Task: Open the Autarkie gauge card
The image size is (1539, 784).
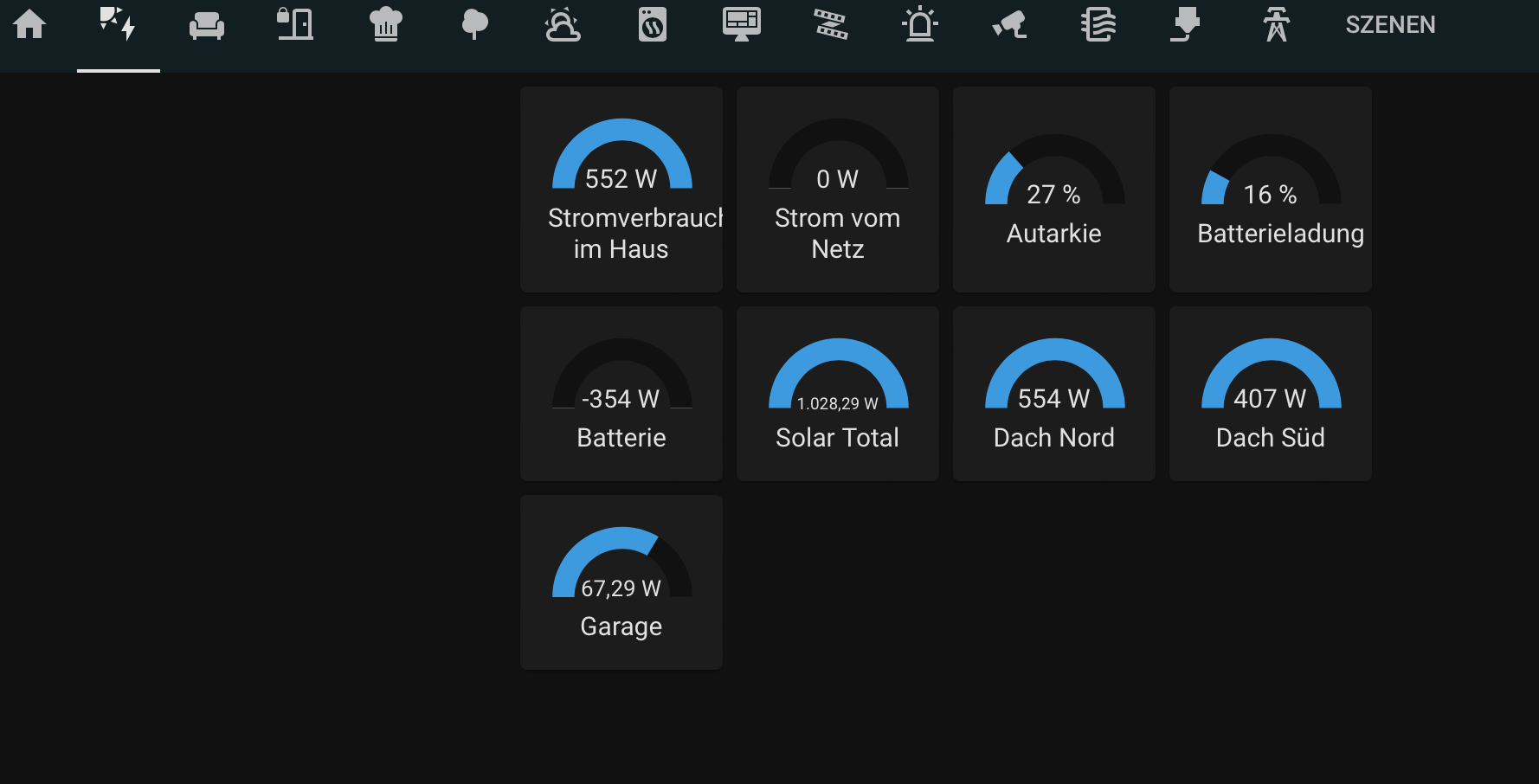Action: click(1053, 190)
